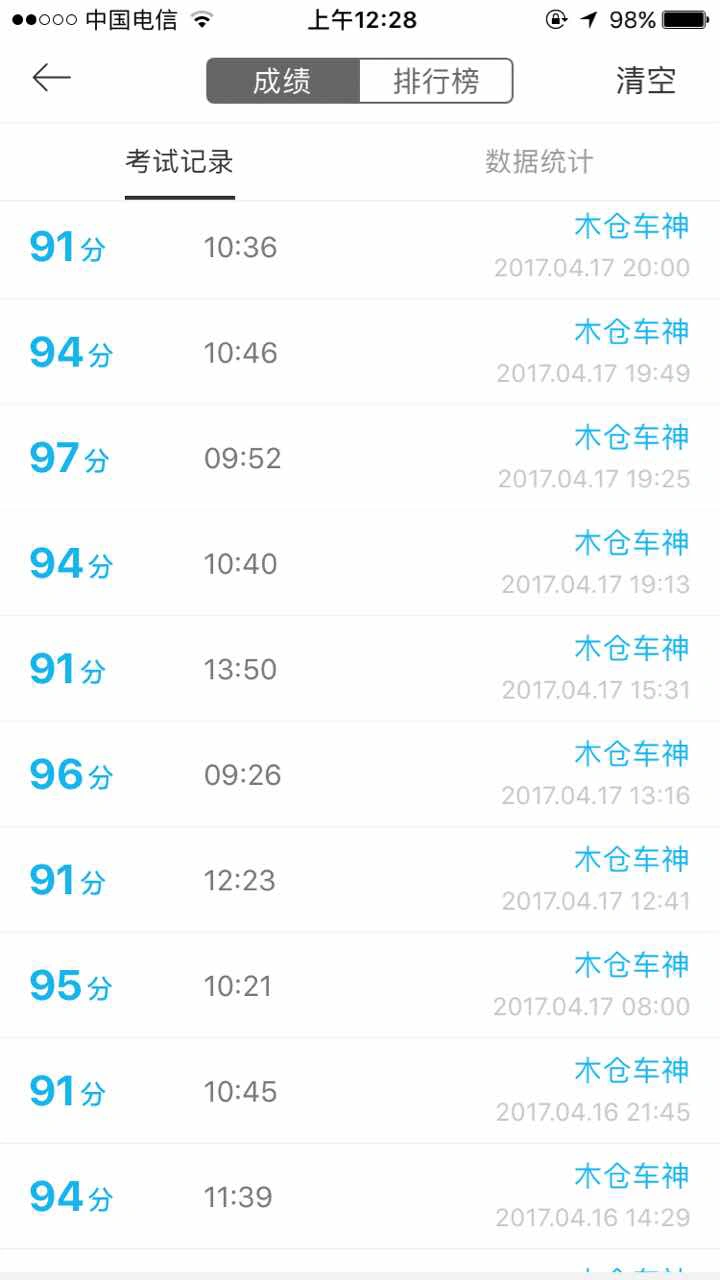Viewport: 720px width, 1280px height.
Task: View the 96分 record from 13:16
Action: tap(360, 774)
